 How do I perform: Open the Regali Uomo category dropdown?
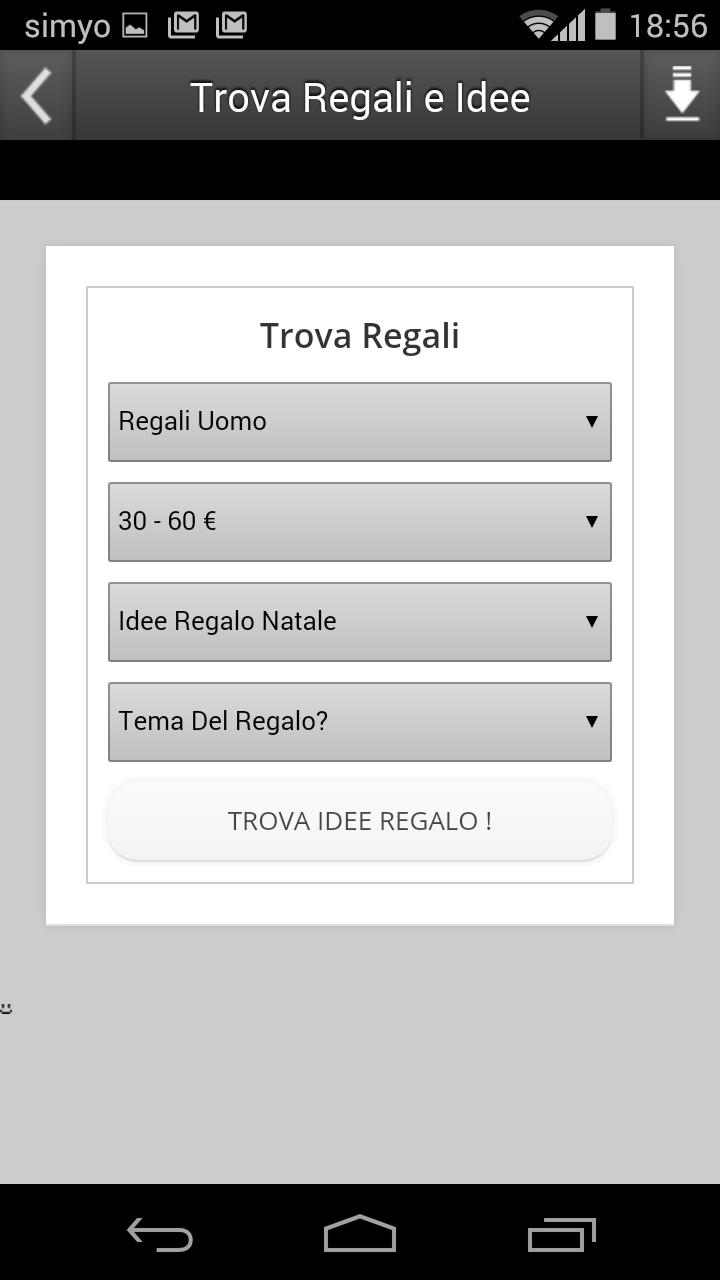click(x=359, y=421)
